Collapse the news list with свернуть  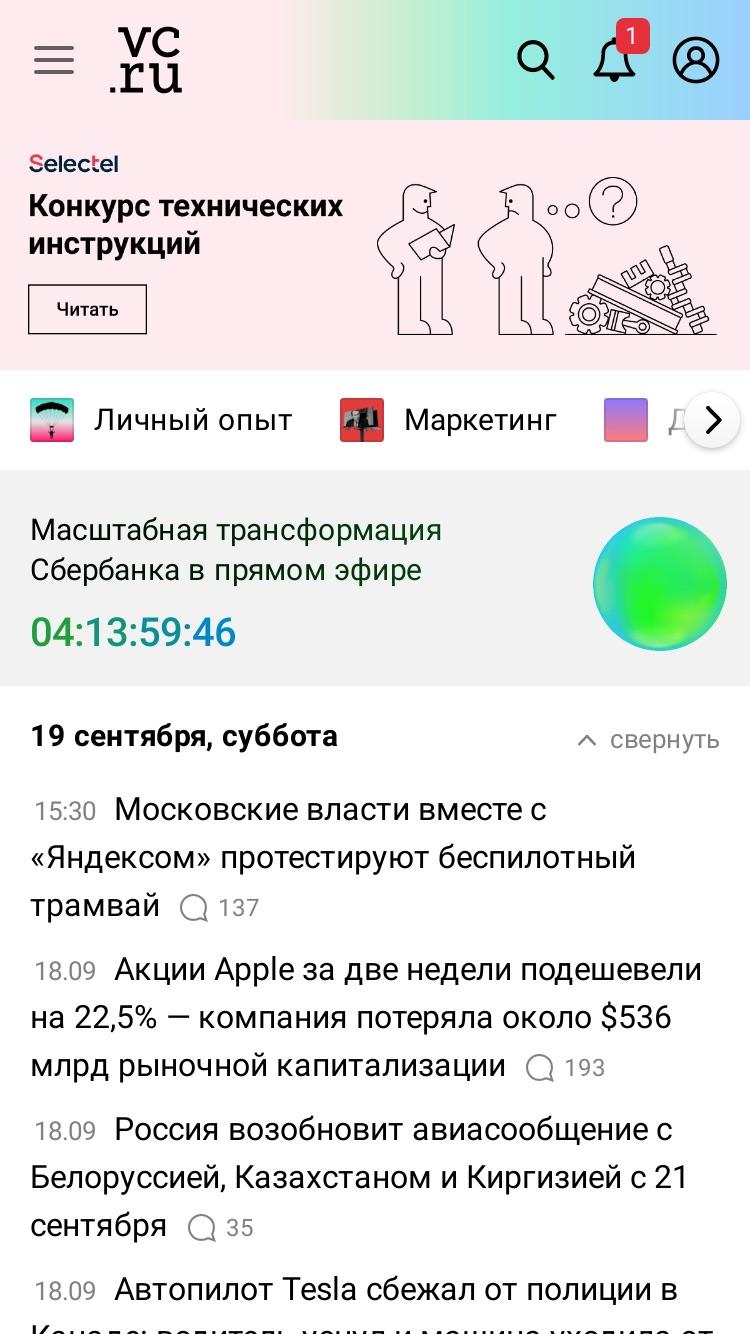coord(648,740)
